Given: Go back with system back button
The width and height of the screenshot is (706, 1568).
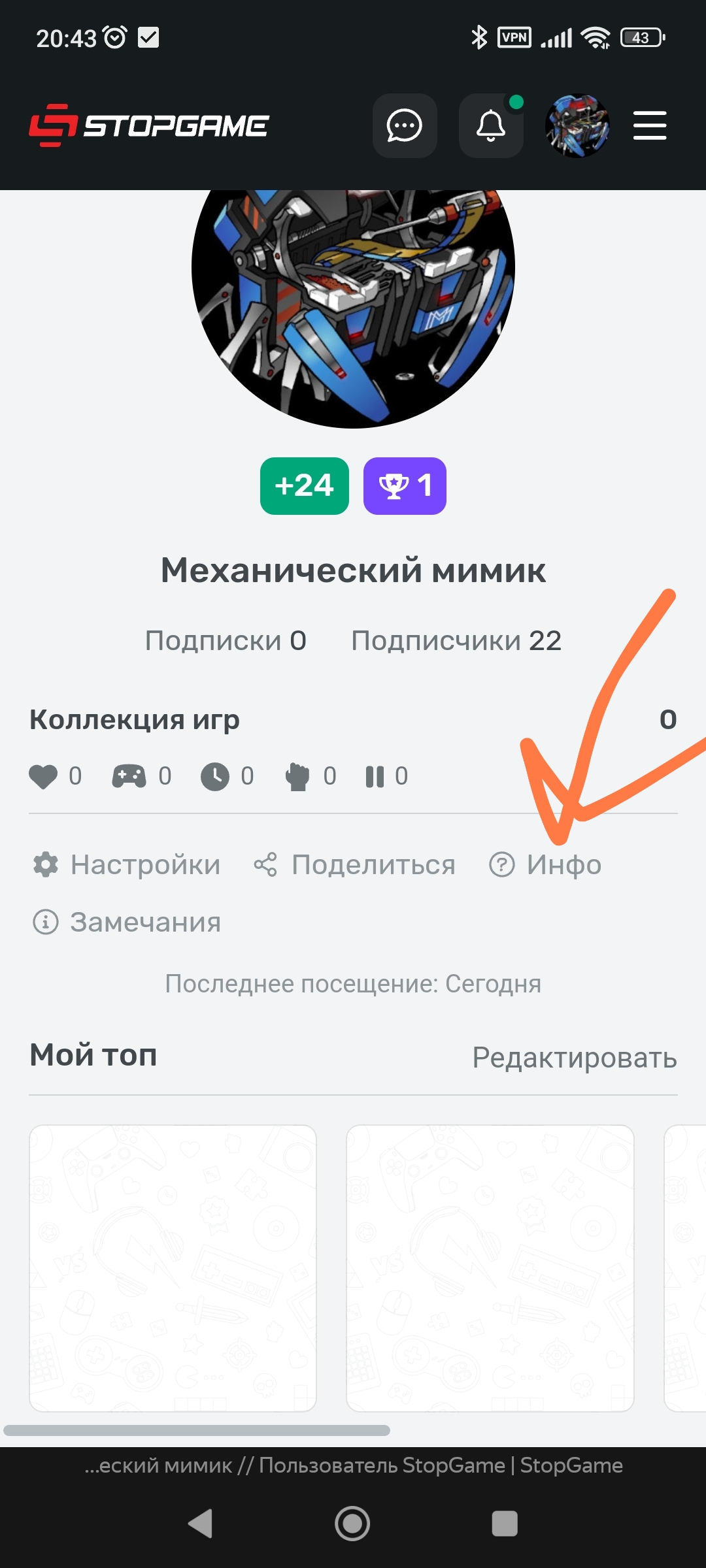Looking at the screenshot, I should tap(201, 1524).
